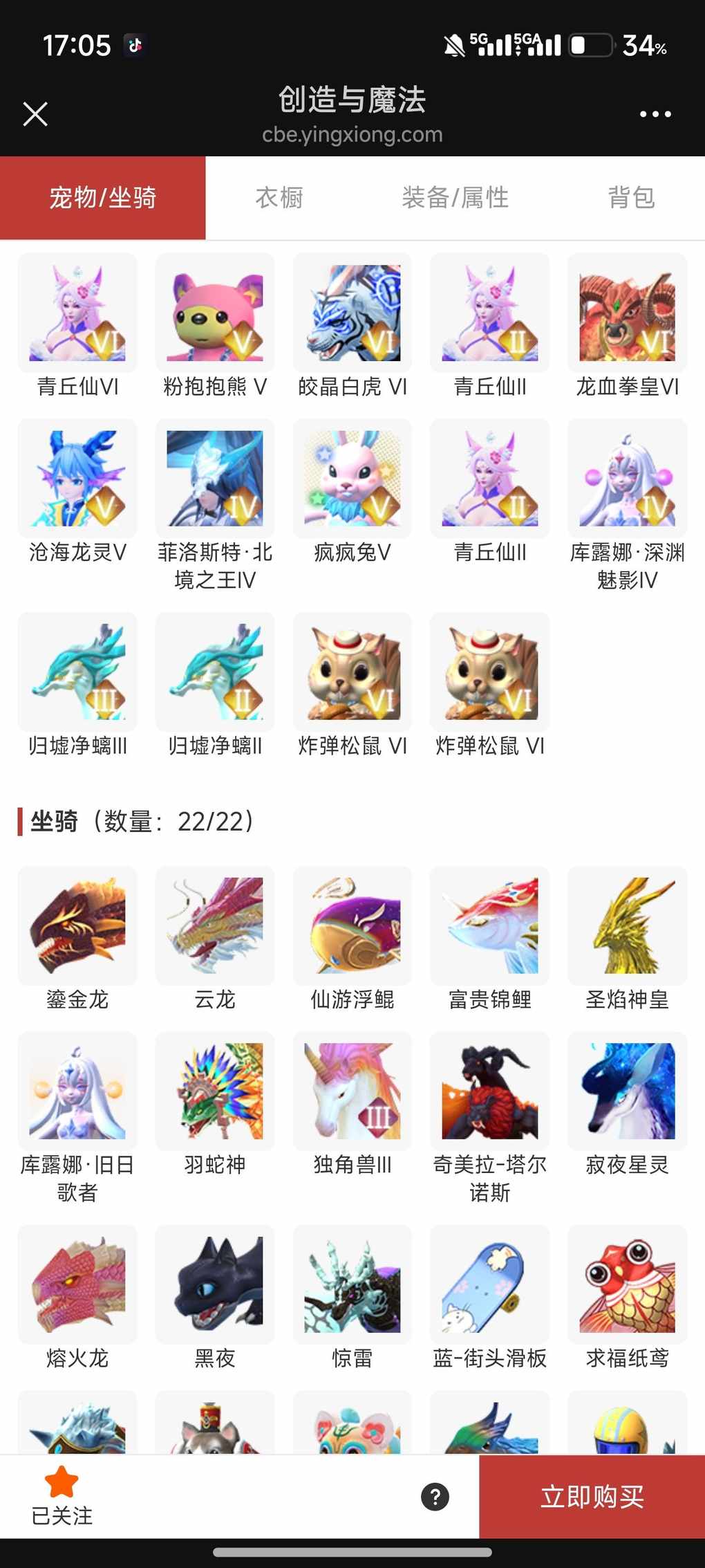Switch to the 装备/属性 tab

coord(455,198)
